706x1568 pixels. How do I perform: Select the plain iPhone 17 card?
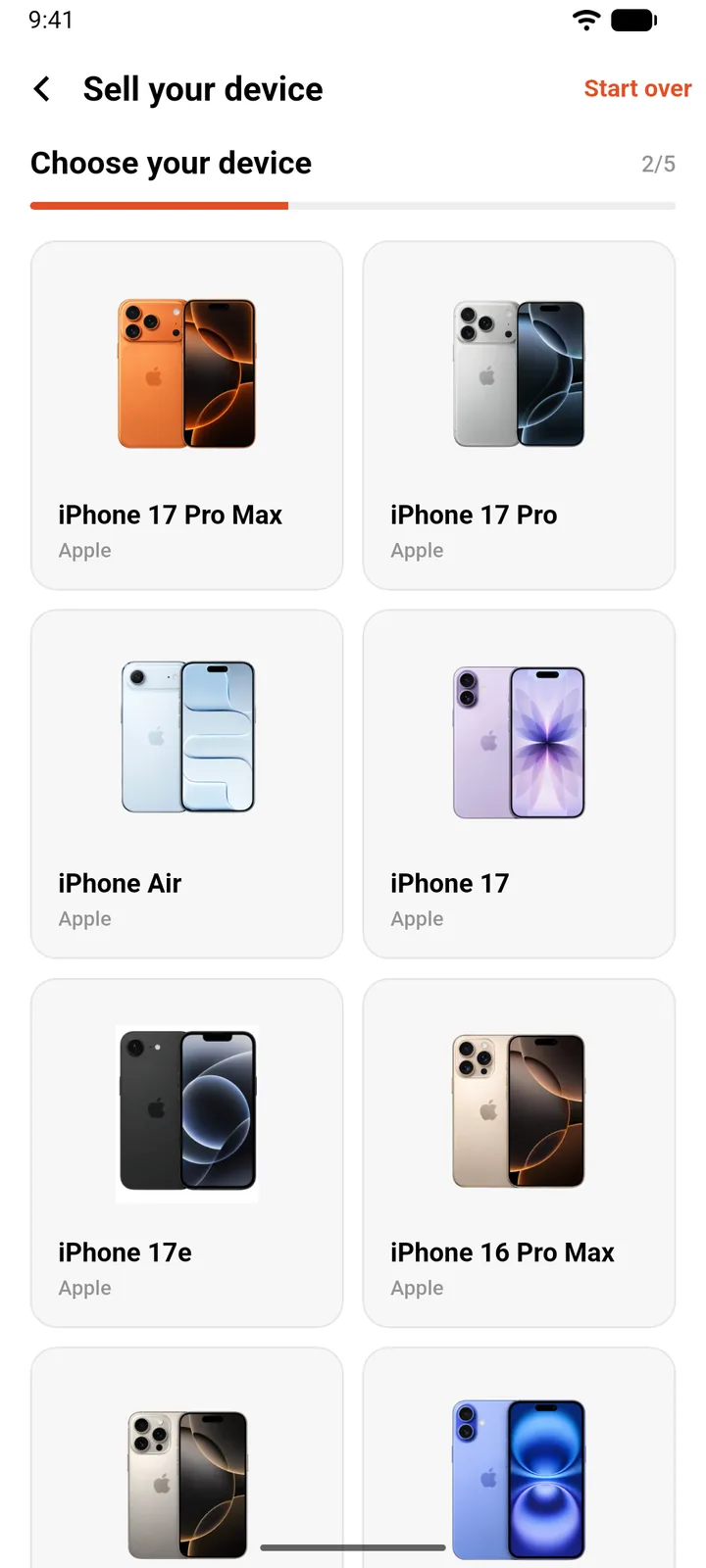(x=519, y=784)
